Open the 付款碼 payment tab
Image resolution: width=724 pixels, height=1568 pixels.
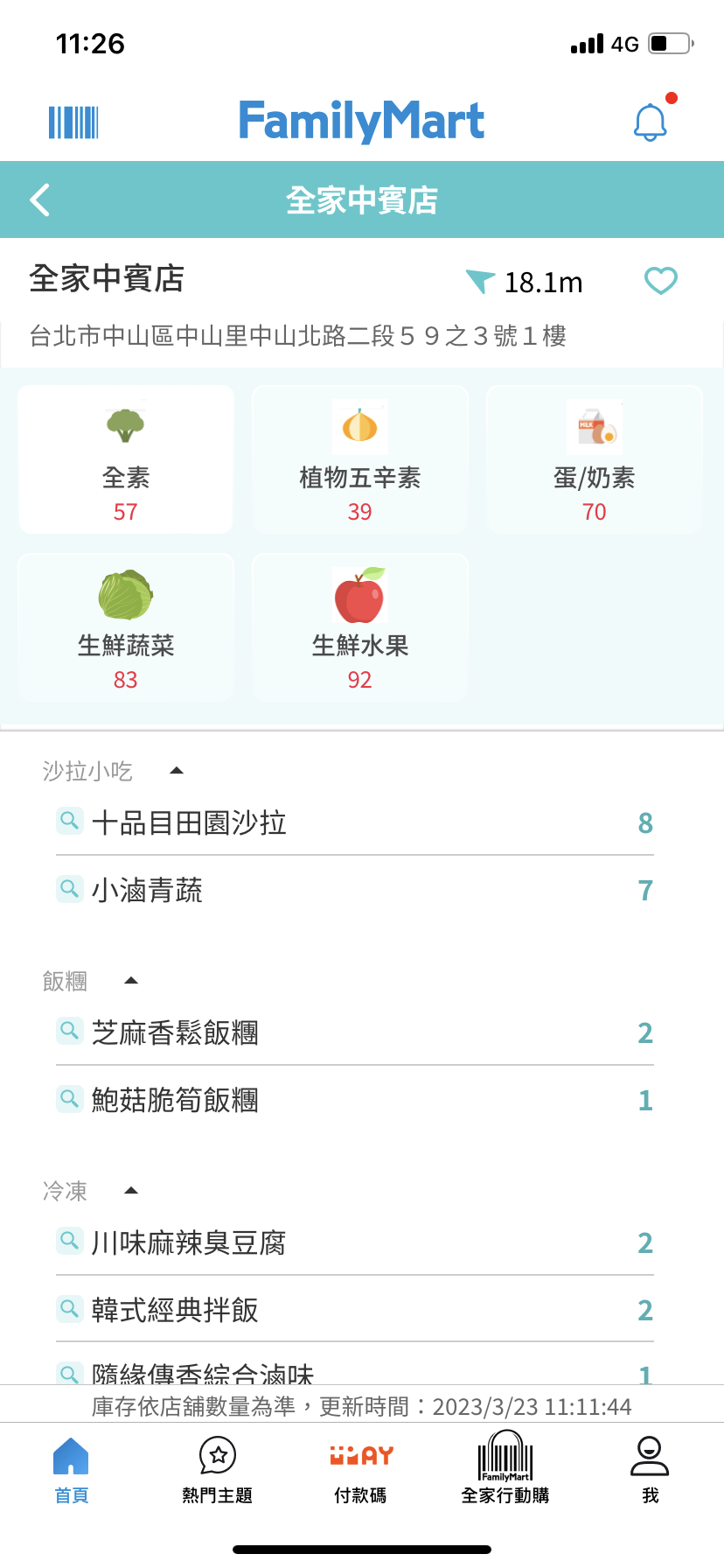coord(361,1470)
